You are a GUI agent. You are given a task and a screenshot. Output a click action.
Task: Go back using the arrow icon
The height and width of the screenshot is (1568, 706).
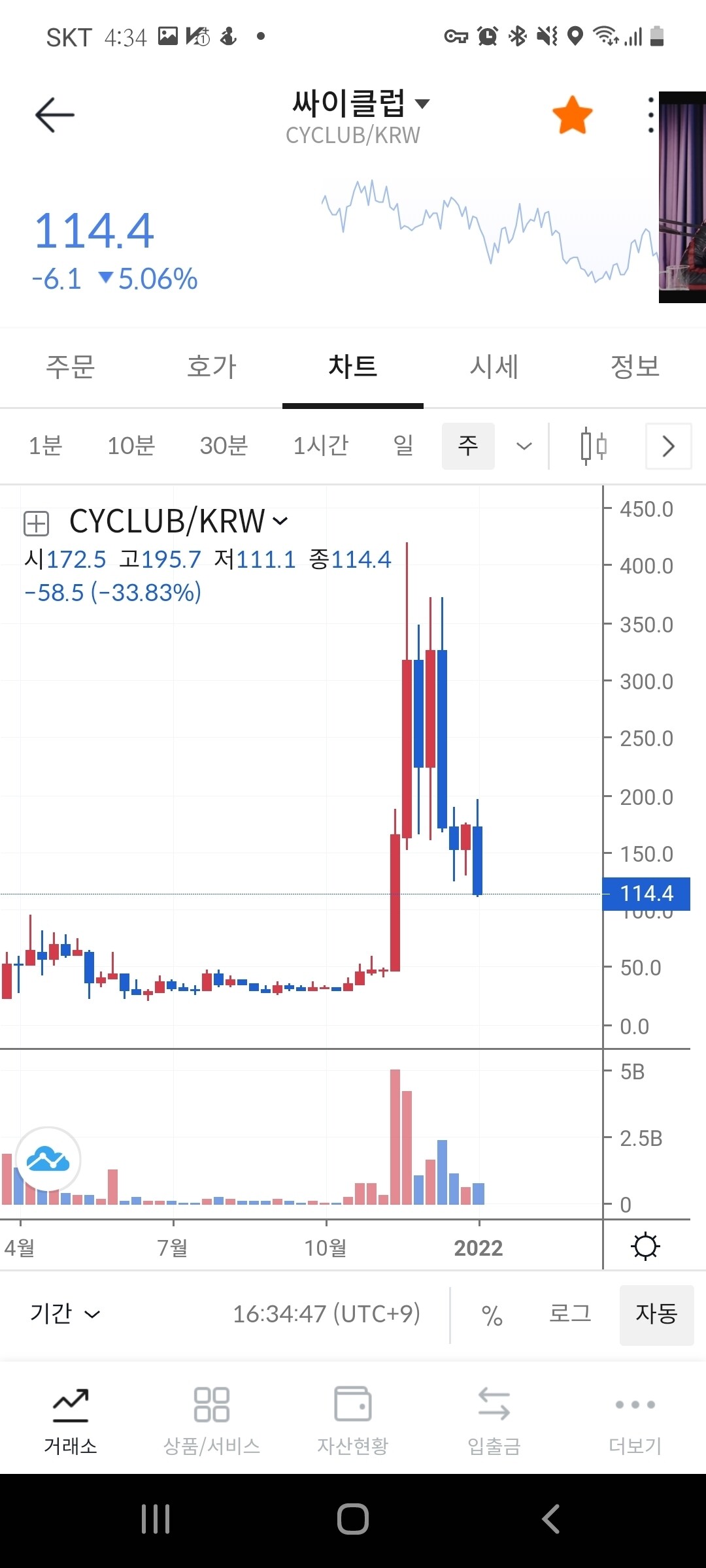(x=55, y=115)
